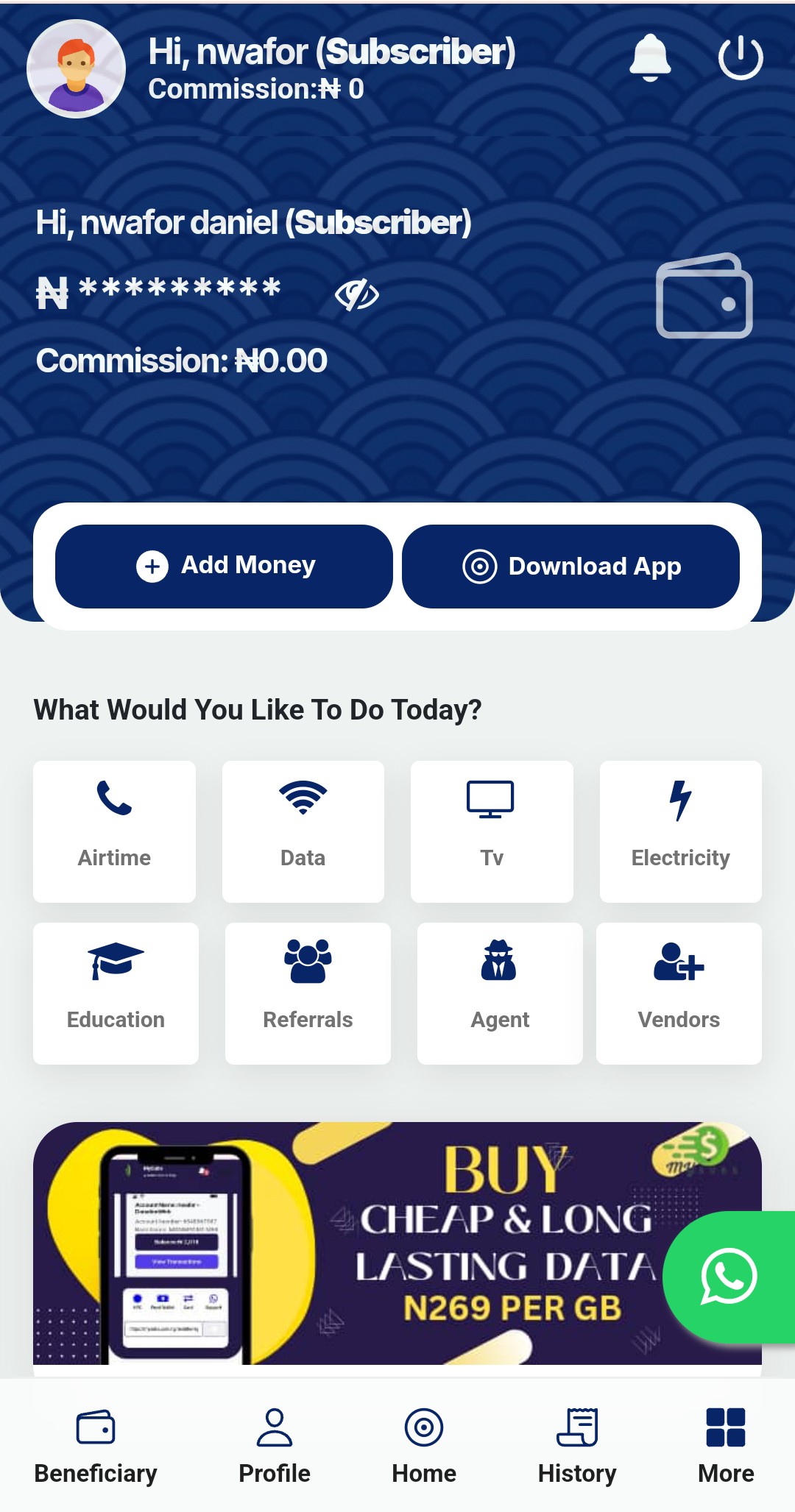Open the Tv subscription option
Image resolution: width=795 pixels, height=1512 pixels.
tap(492, 831)
